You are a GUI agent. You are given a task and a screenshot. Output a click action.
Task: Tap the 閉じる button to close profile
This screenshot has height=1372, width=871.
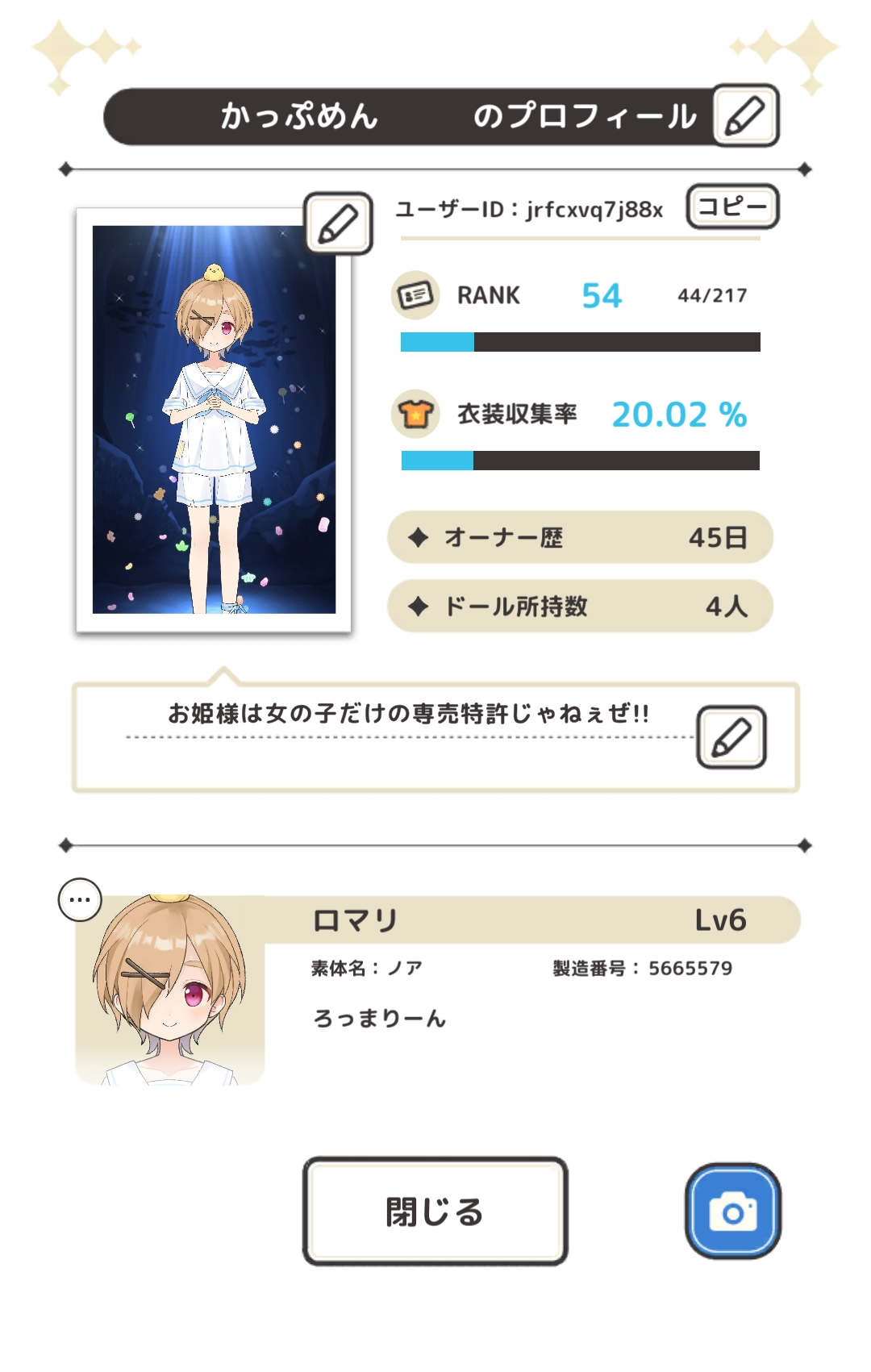(435, 1211)
